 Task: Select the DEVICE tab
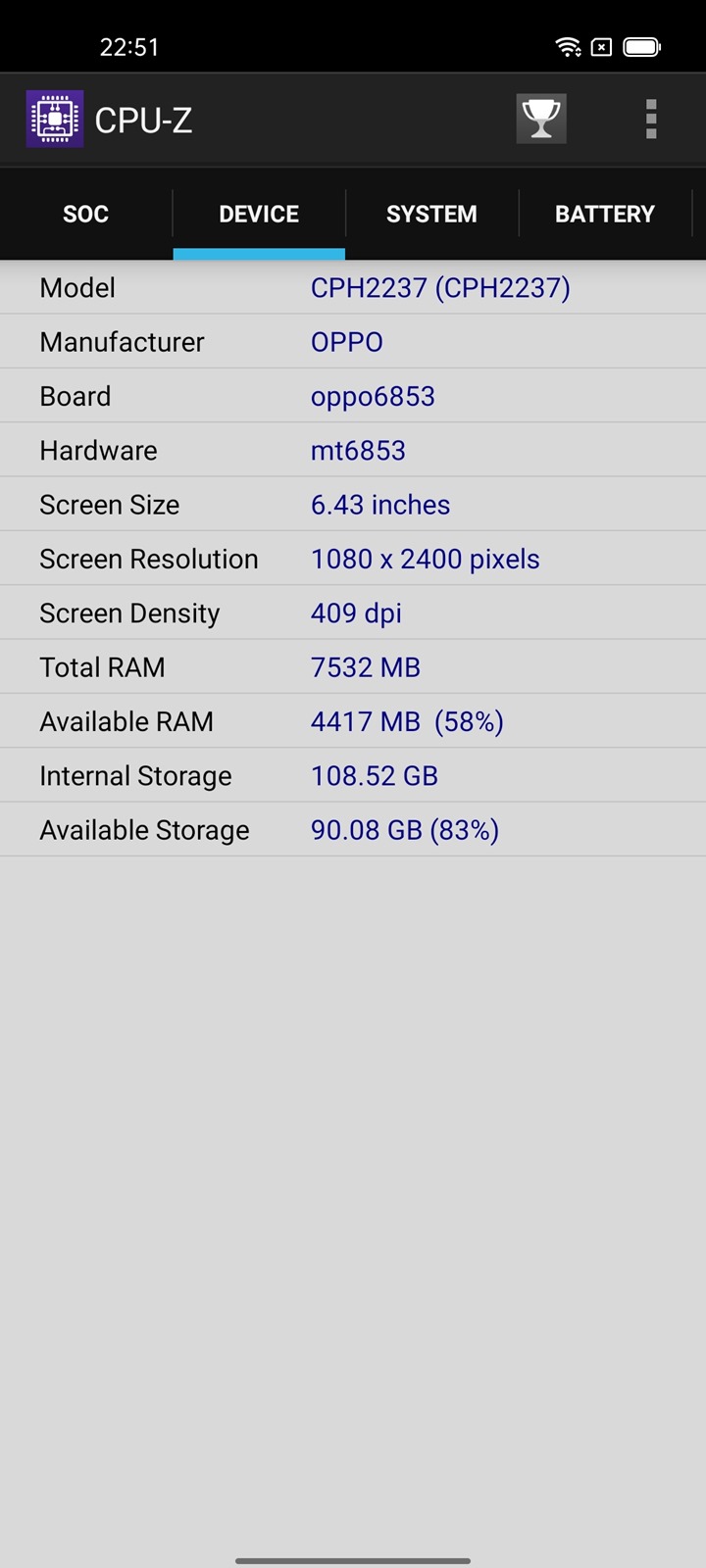tap(259, 214)
